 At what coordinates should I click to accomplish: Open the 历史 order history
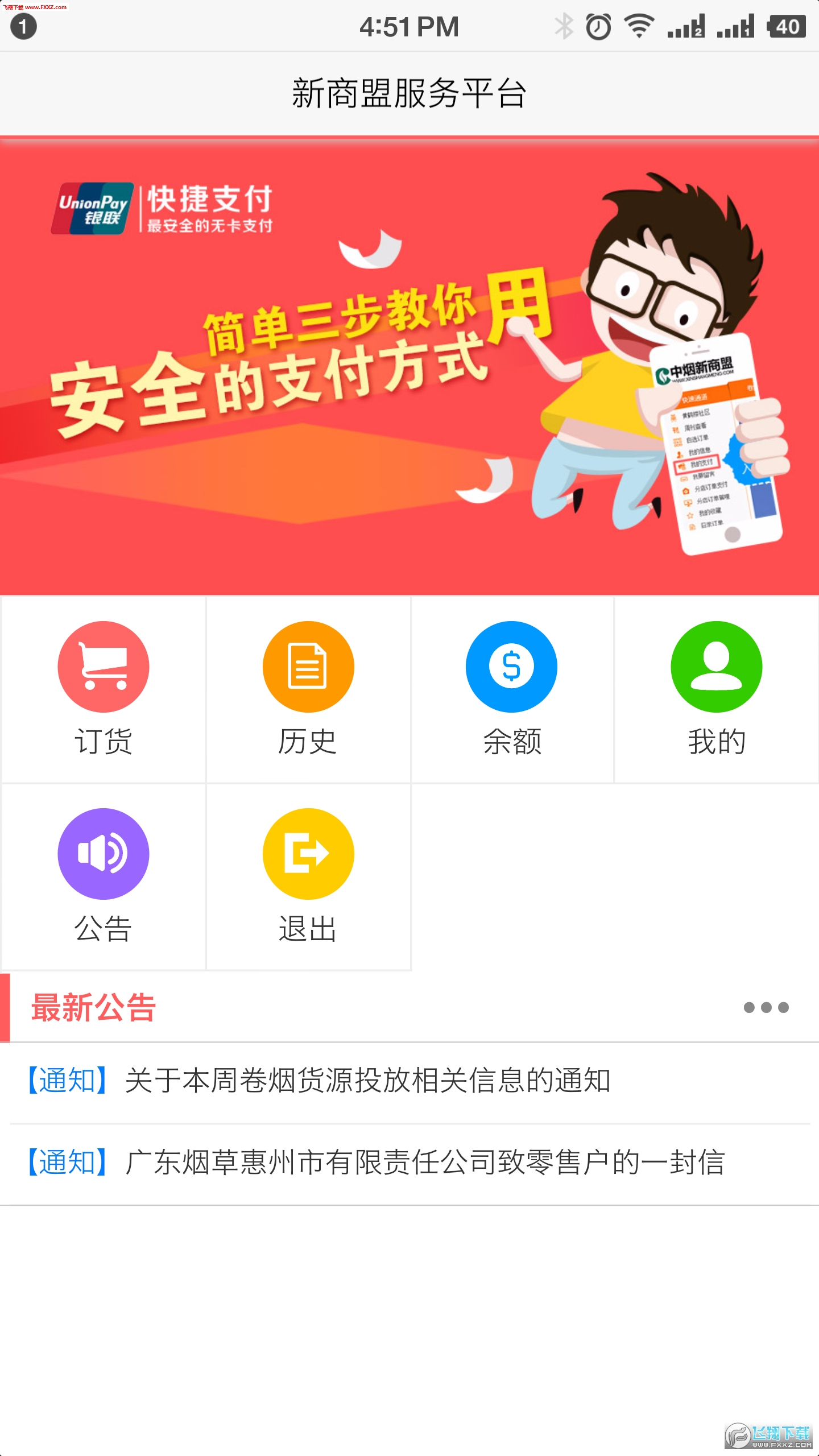click(x=308, y=688)
